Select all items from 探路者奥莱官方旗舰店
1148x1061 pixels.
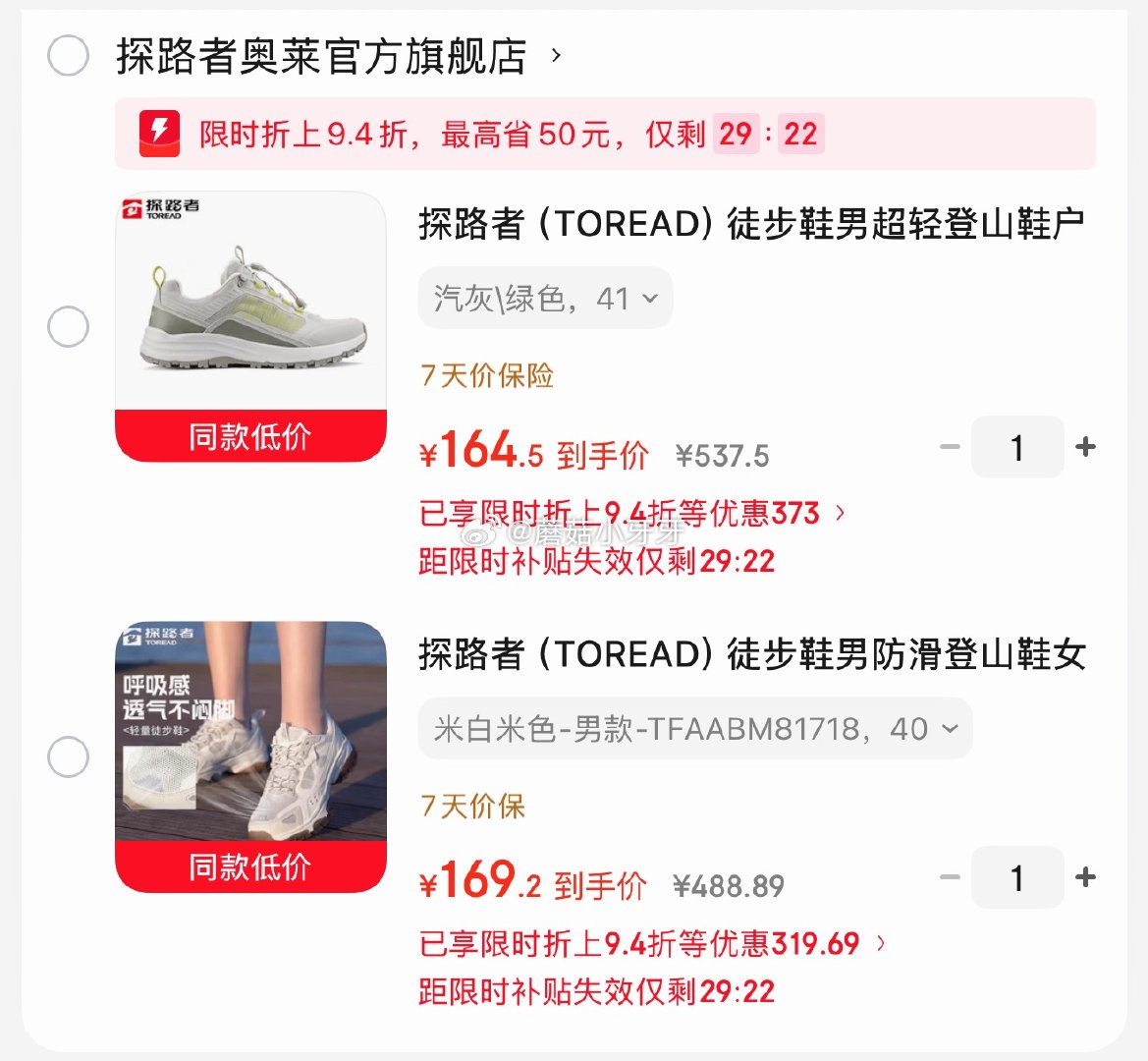click(69, 56)
